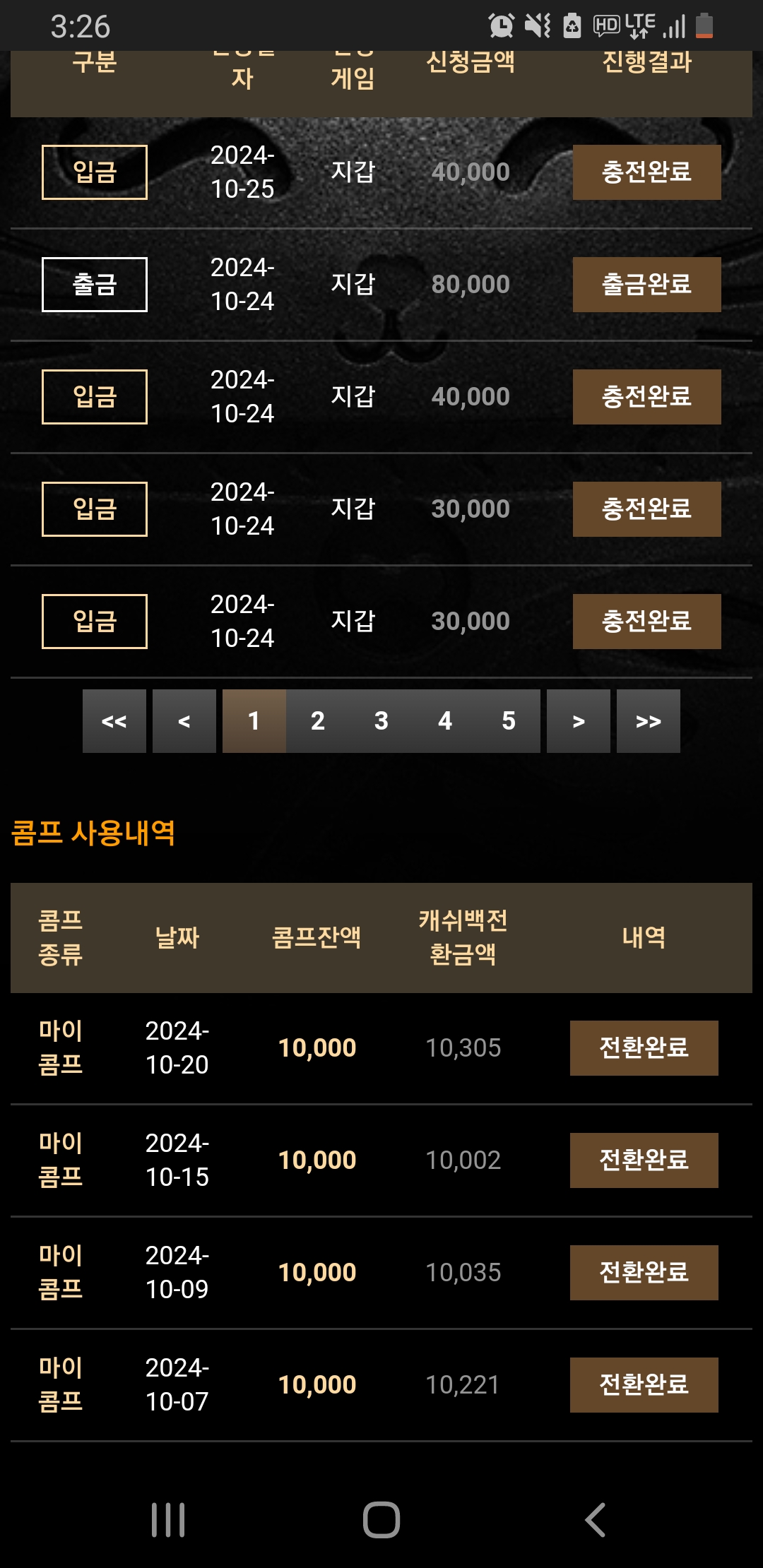The width and height of the screenshot is (763, 1568).
Task: Open page 3 in the pagination
Action: [x=381, y=721]
